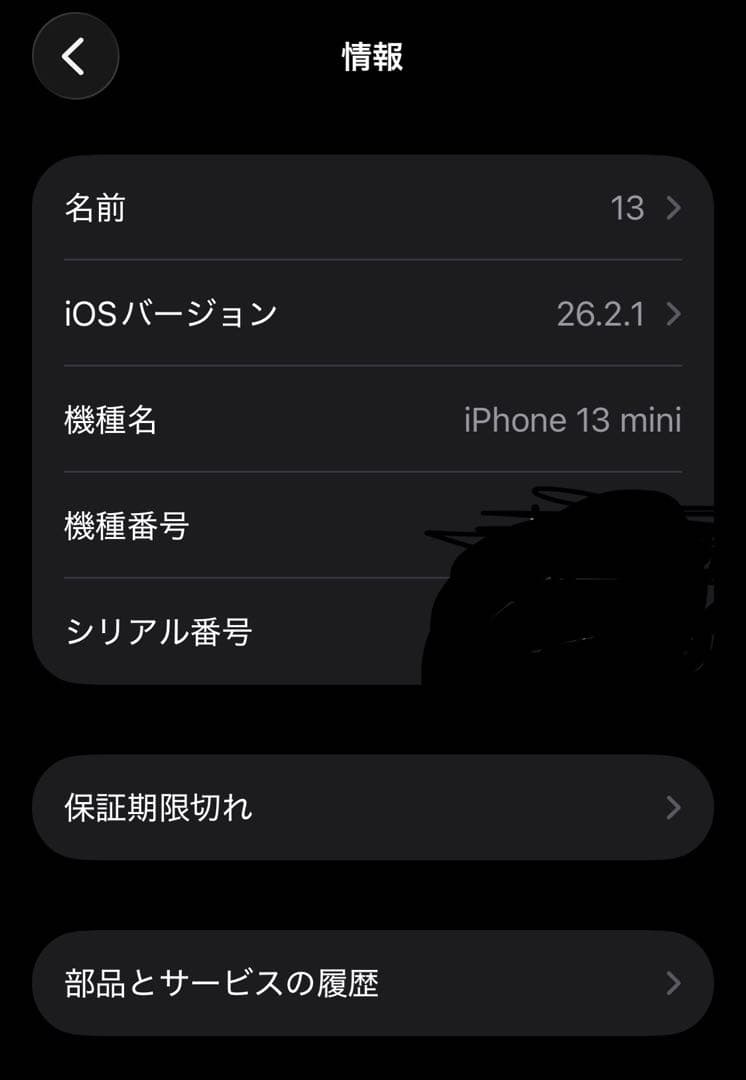The width and height of the screenshot is (746, 1080).
Task: Tap the version number 26.2.1 text
Action: [x=603, y=314]
